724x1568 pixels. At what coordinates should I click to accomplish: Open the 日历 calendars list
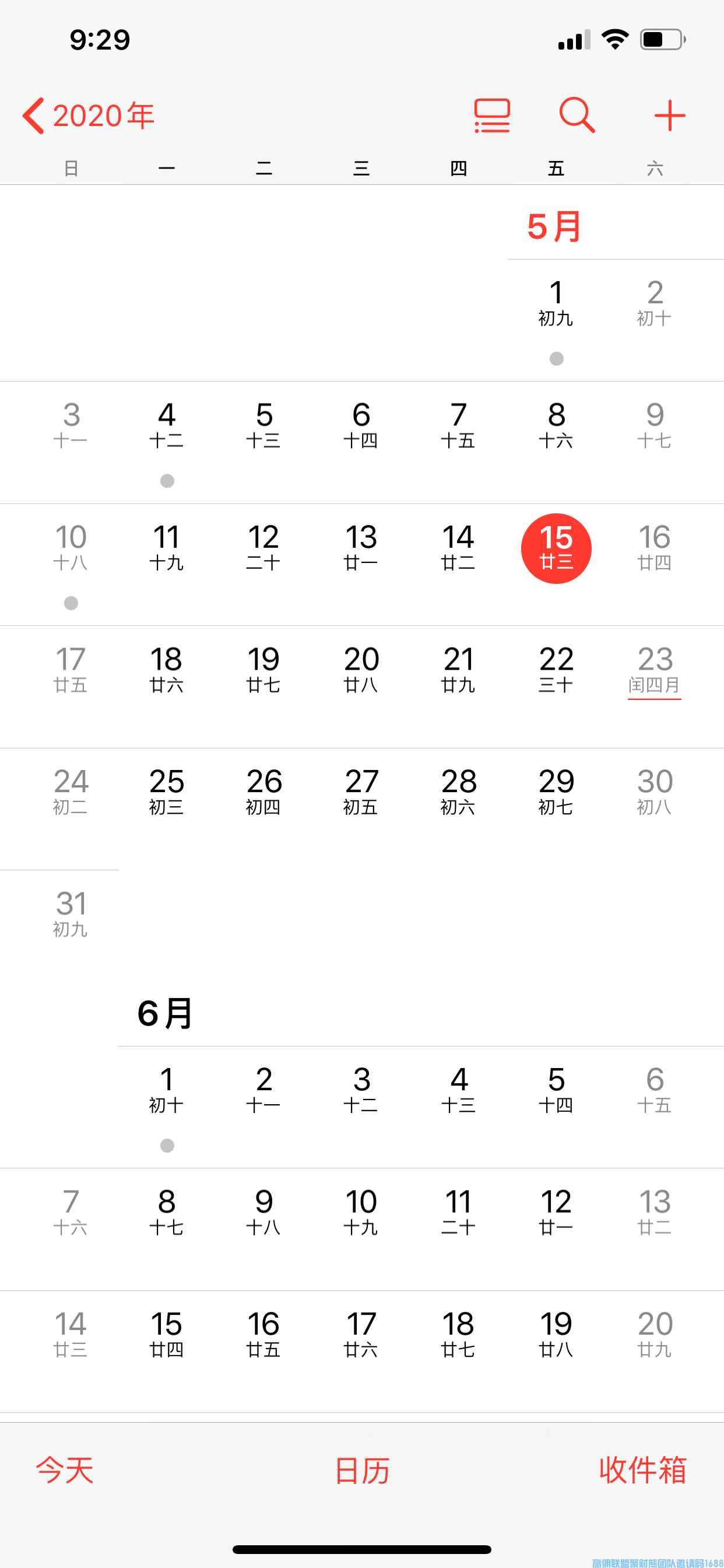362,1470
